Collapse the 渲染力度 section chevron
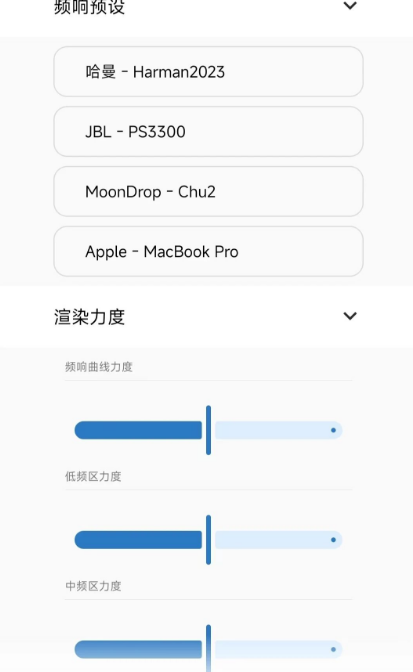413x672 pixels. tap(350, 316)
